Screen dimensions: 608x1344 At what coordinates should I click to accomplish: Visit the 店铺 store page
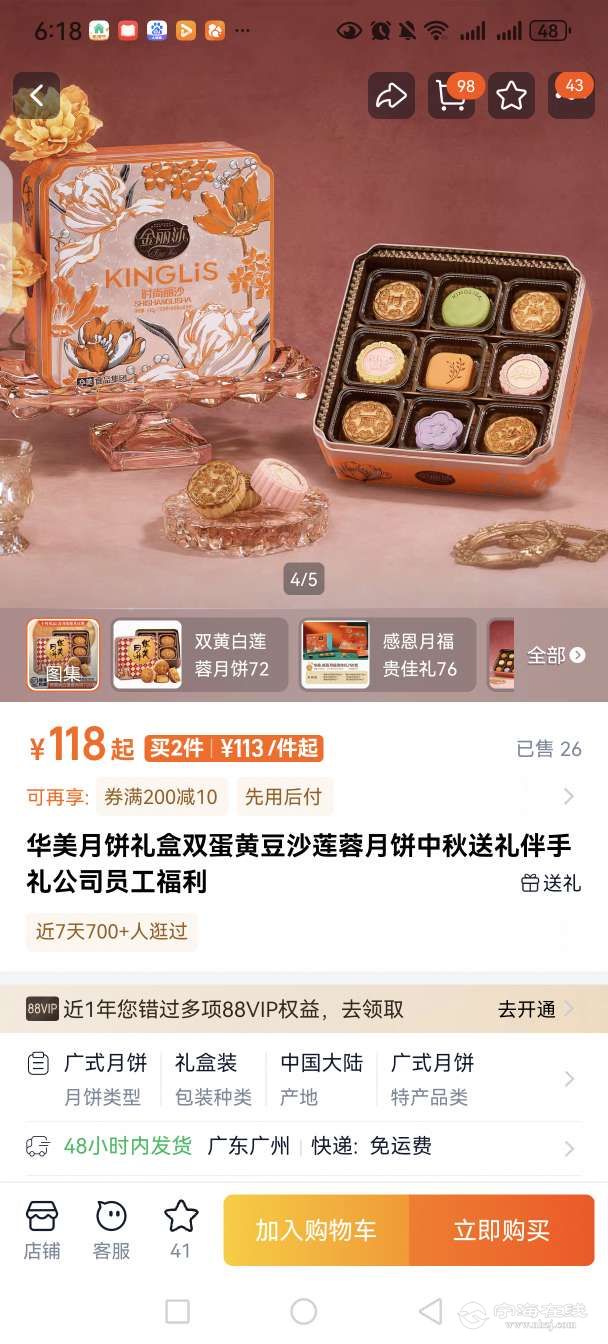tap(42, 1229)
